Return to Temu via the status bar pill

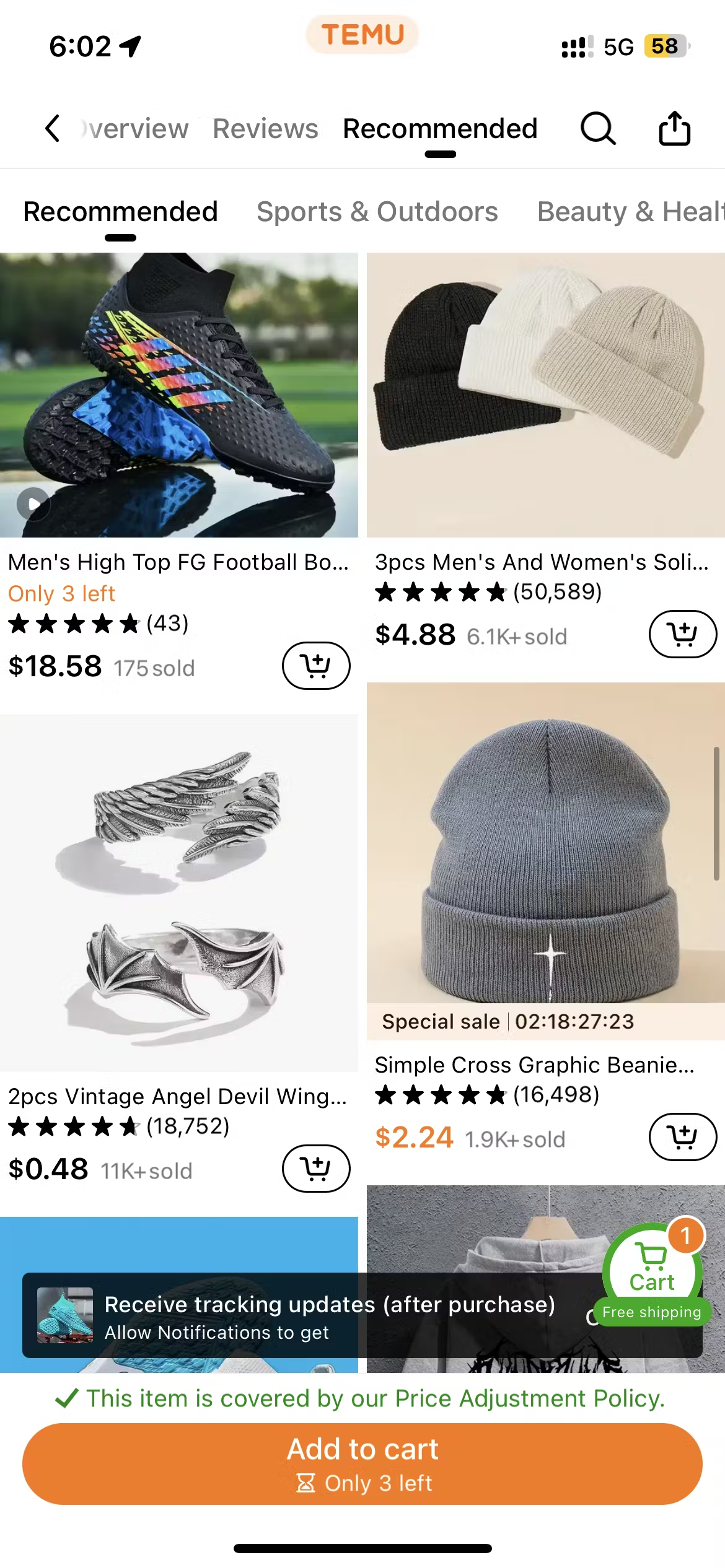coord(362,35)
